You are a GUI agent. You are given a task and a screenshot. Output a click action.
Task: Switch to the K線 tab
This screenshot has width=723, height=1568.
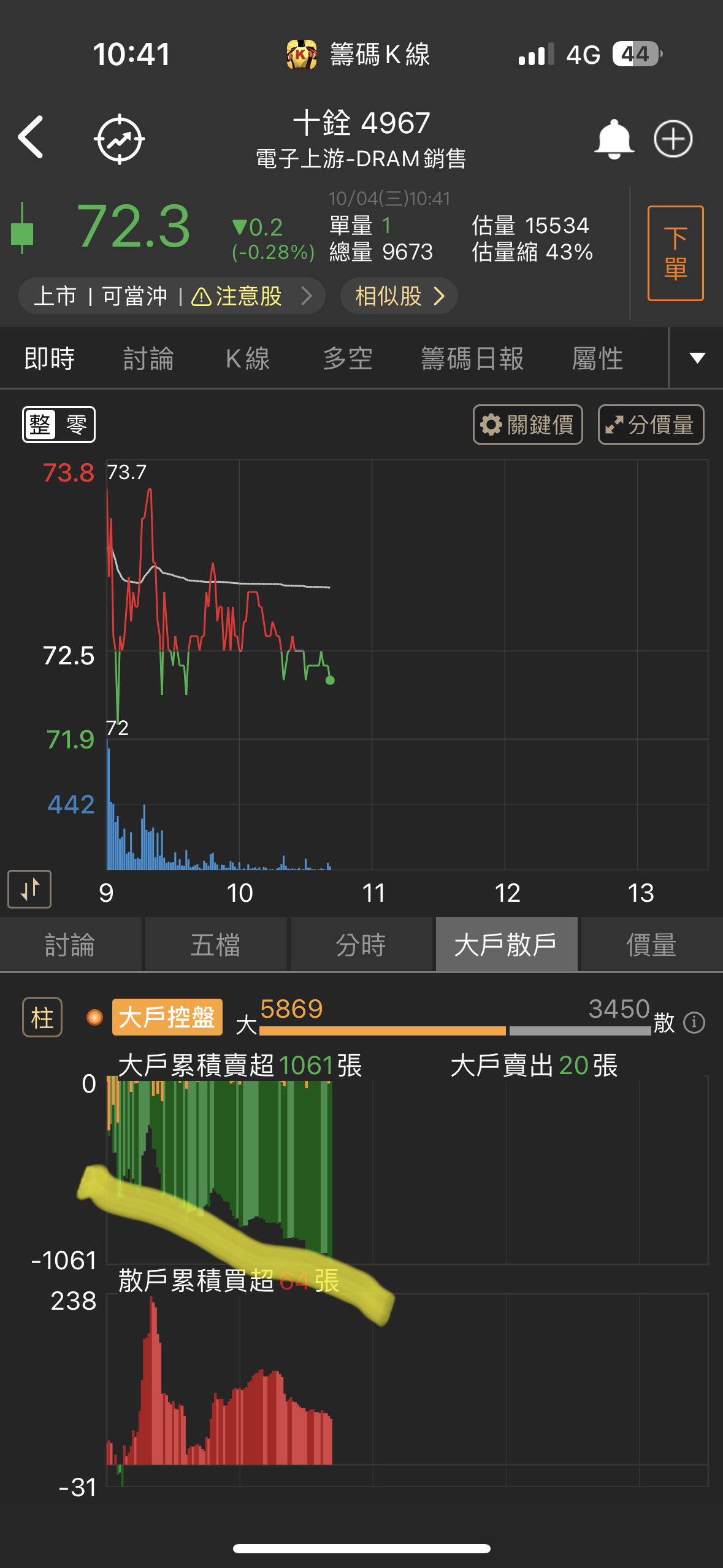247,358
